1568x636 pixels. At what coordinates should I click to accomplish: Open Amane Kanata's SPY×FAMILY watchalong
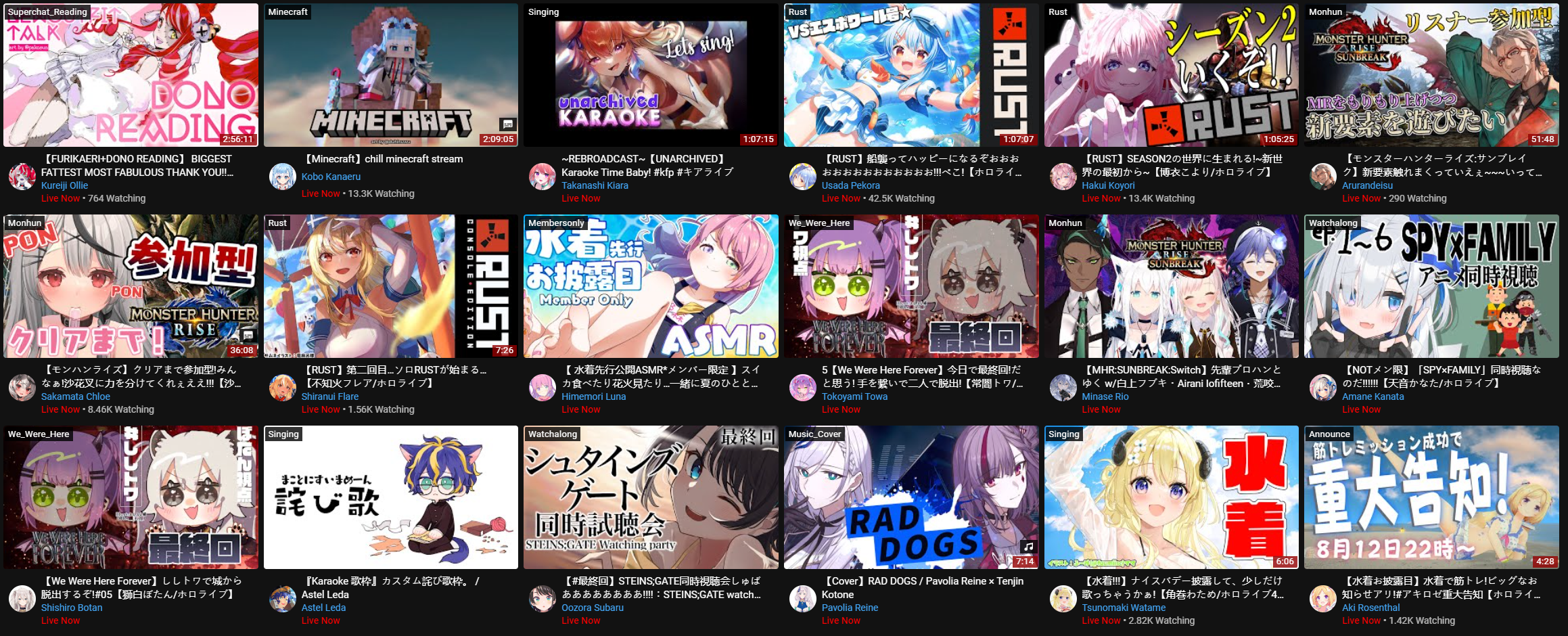1431,286
